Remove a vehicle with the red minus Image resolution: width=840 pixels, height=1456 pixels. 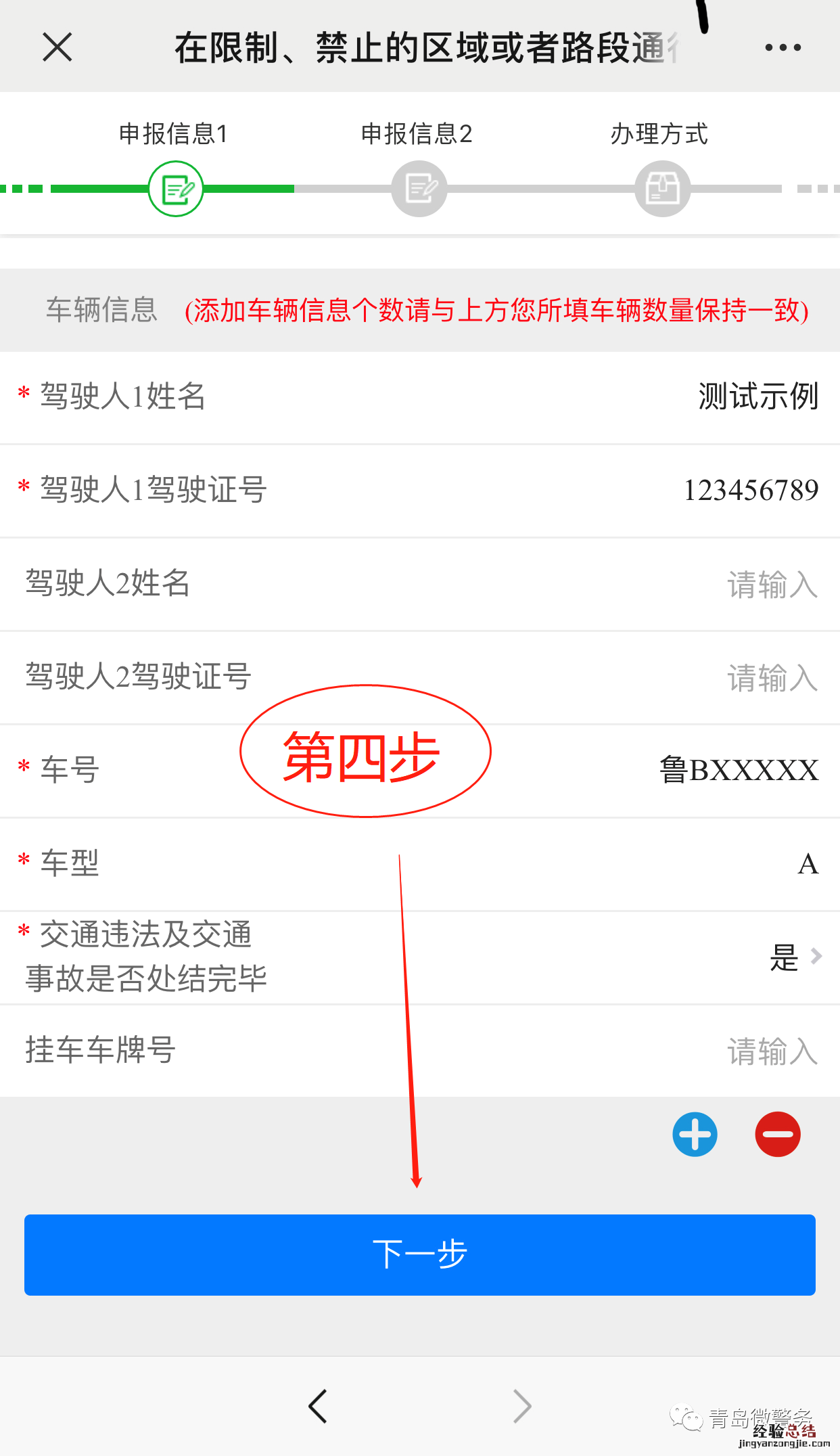(x=778, y=1135)
